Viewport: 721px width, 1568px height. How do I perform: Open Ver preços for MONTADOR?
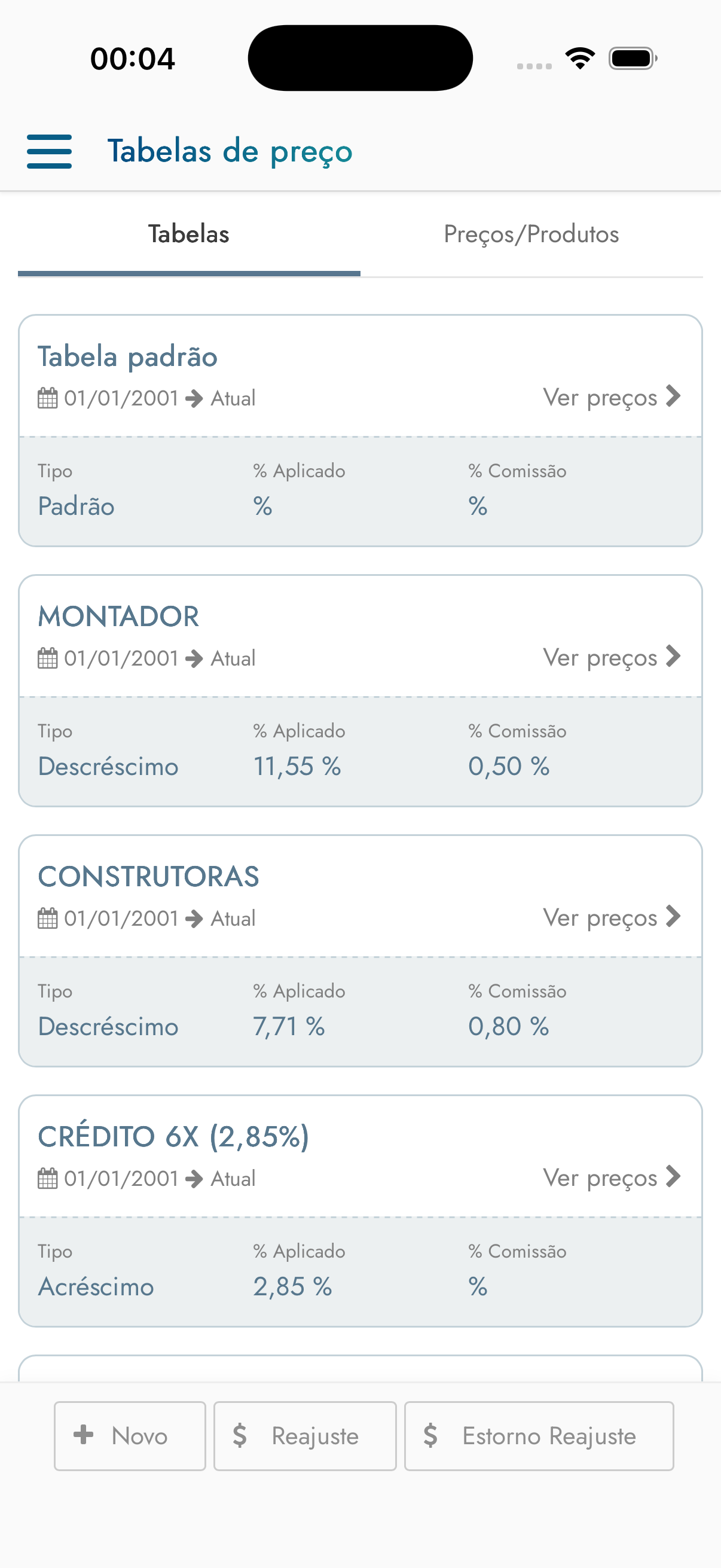(612, 657)
